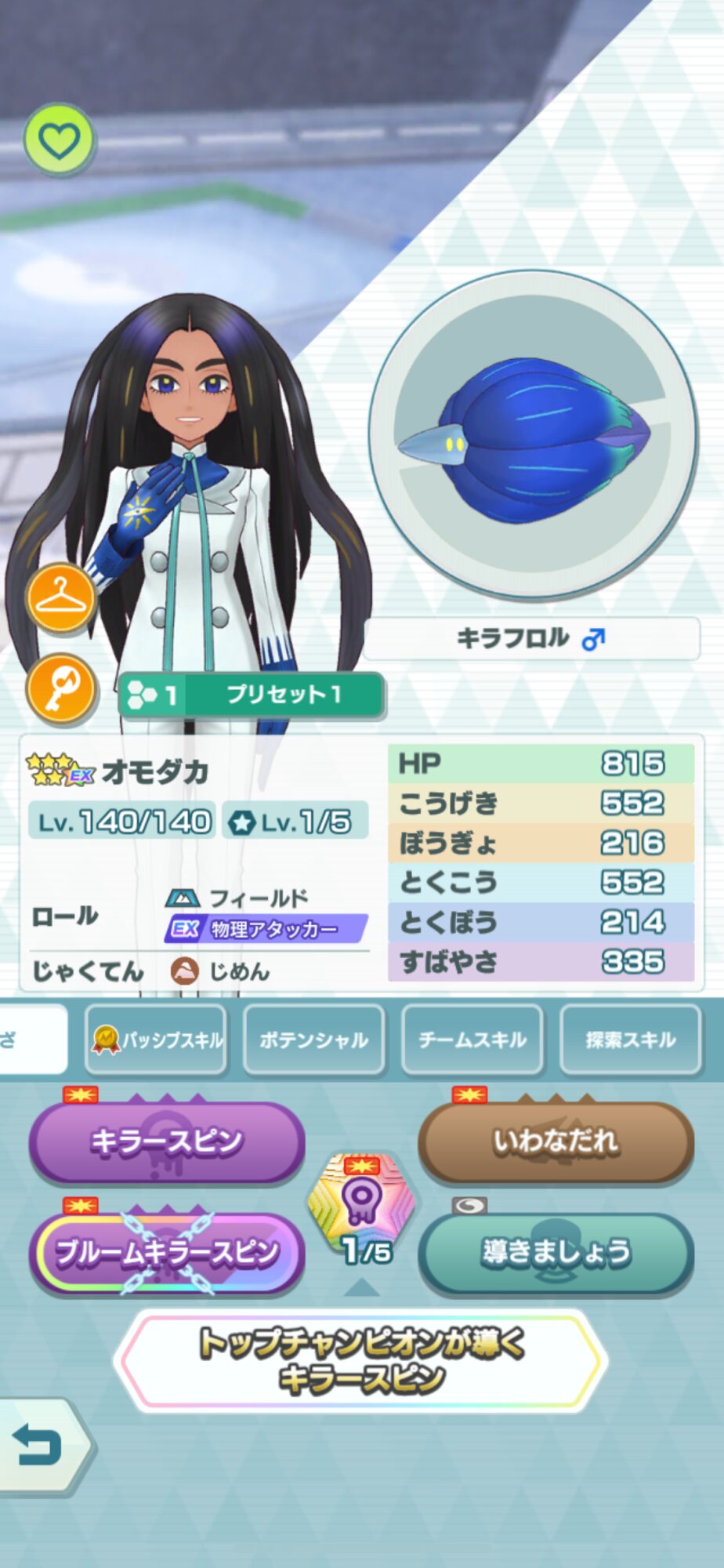Open the 導きましょう trainer move
The width and height of the screenshot is (724, 1568).
click(x=556, y=1253)
